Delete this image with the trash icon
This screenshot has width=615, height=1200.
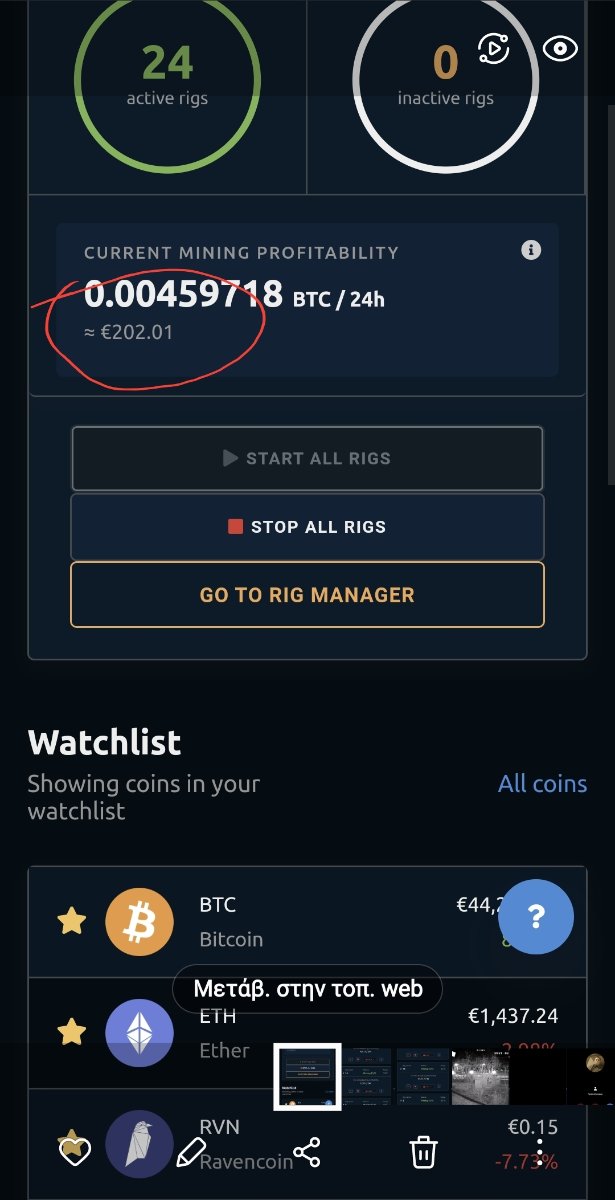(423, 1152)
